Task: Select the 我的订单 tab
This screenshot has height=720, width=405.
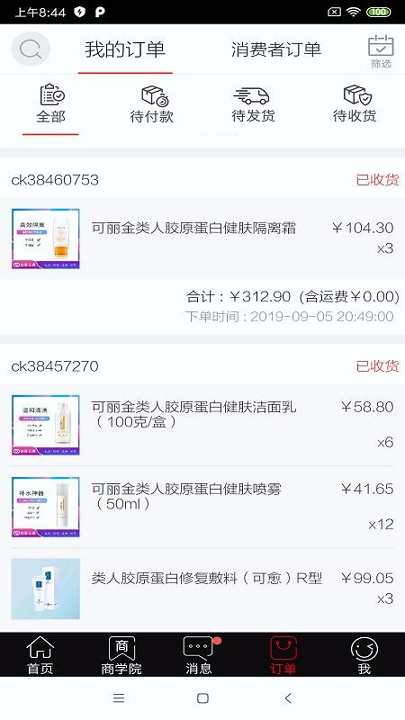Action: point(125,50)
